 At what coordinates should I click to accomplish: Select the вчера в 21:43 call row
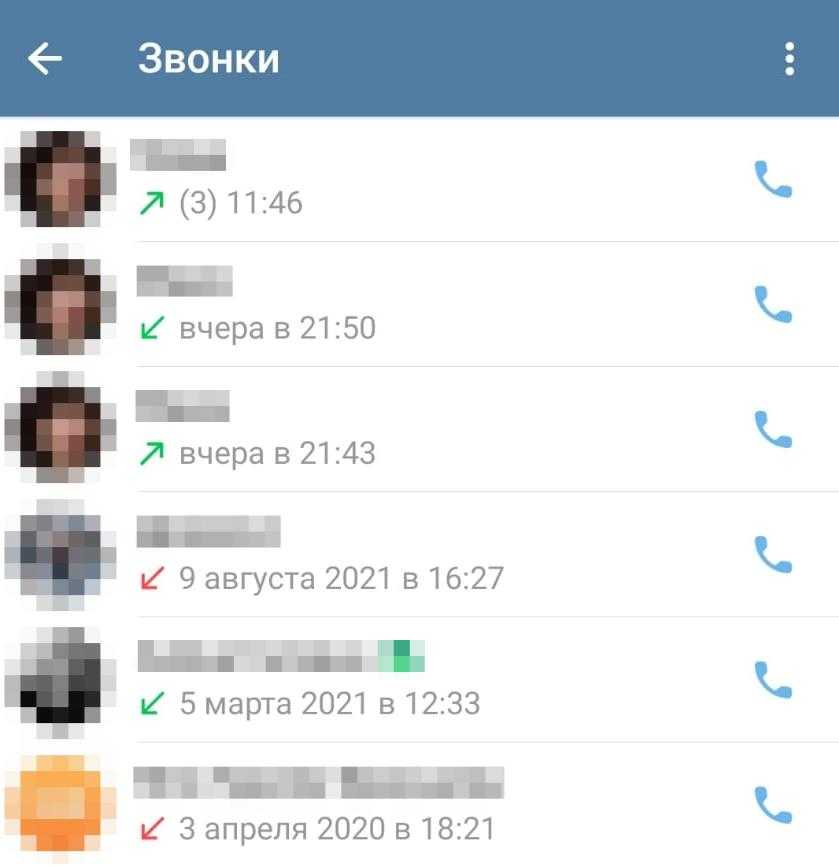coord(400,429)
